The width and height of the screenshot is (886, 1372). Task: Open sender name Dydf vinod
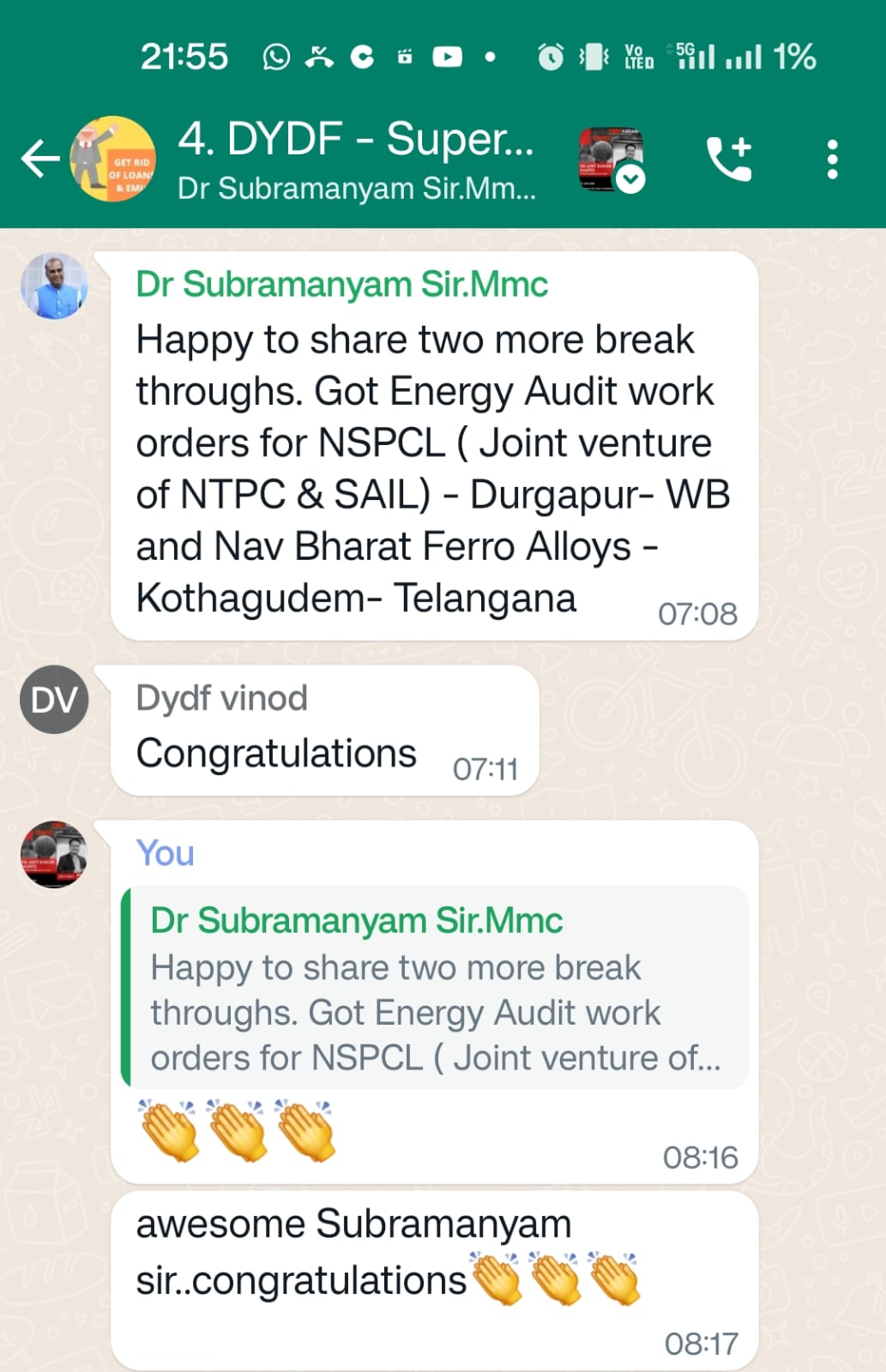point(221,698)
